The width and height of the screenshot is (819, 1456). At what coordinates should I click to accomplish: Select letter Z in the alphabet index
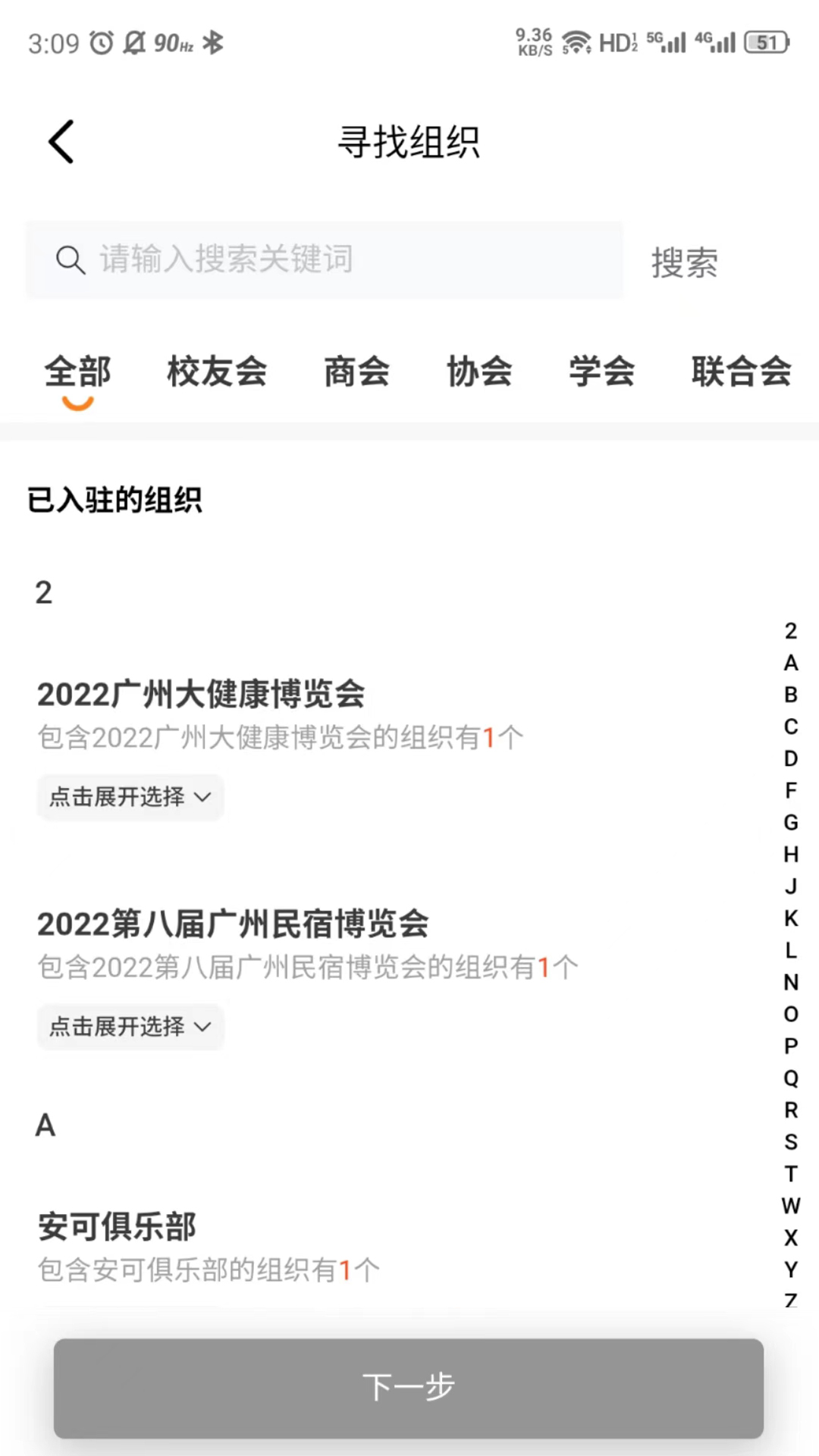click(790, 1298)
